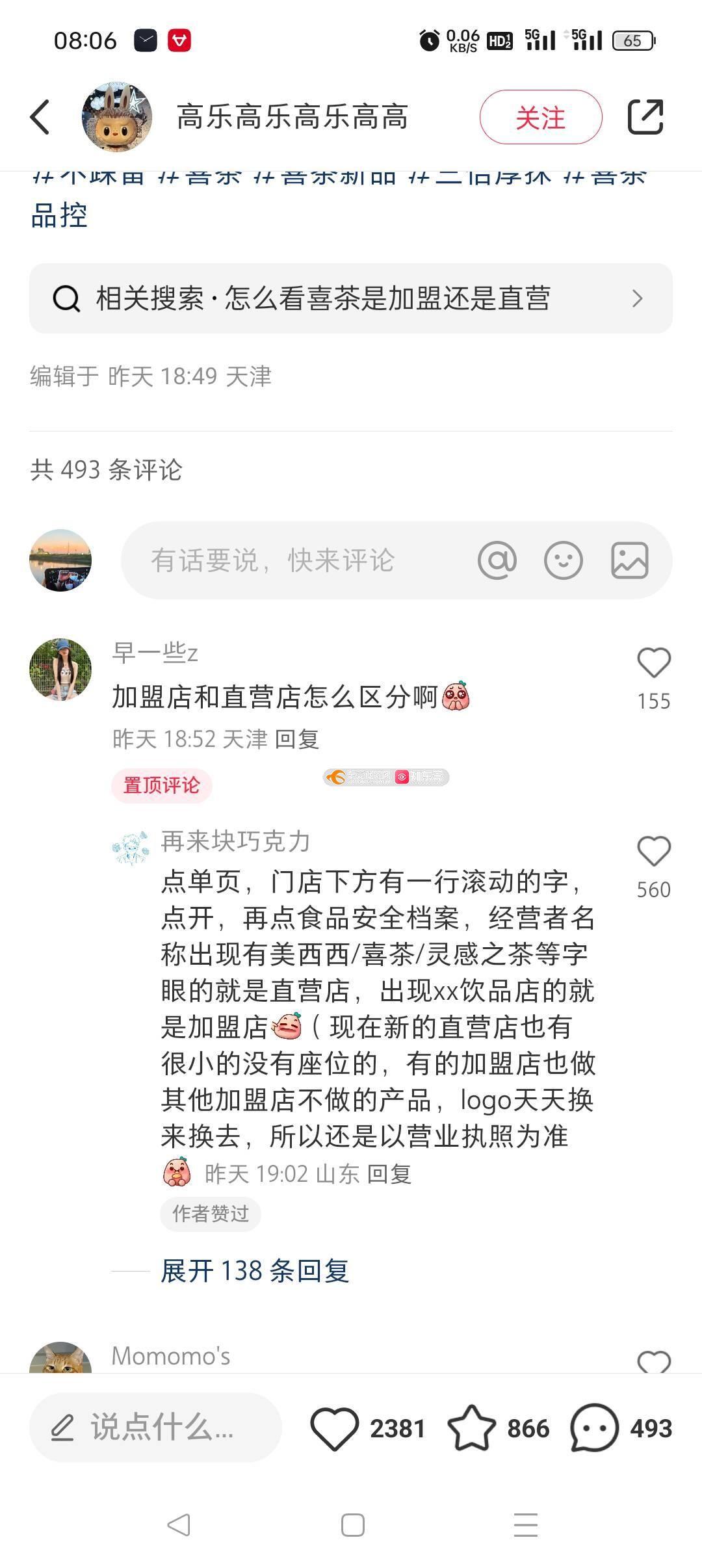Like 再来块巧克力's reply
The width and height of the screenshot is (702, 1568).
point(653,852)
